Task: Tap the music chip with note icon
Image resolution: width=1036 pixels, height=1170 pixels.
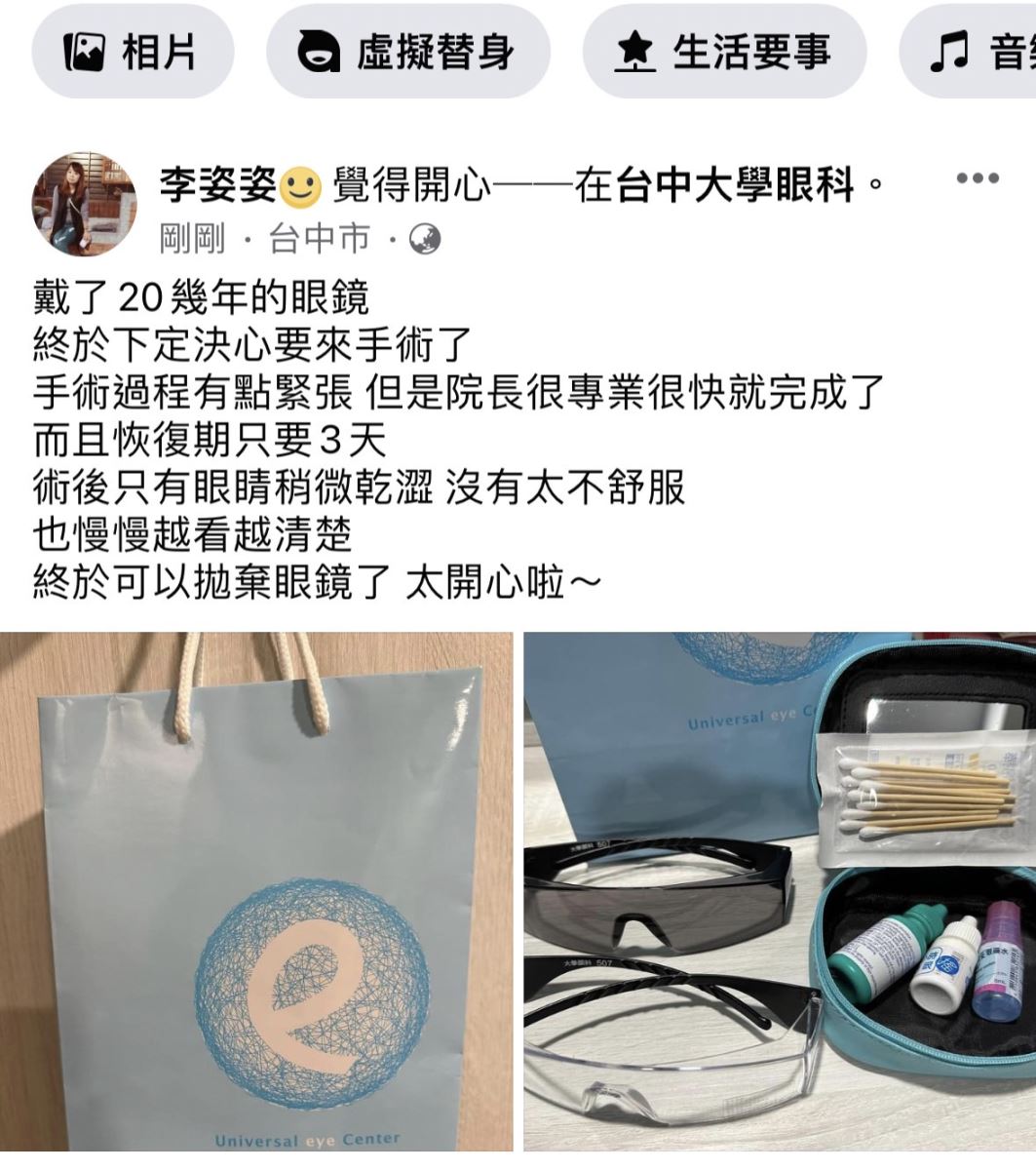Action: click(979, 52)
